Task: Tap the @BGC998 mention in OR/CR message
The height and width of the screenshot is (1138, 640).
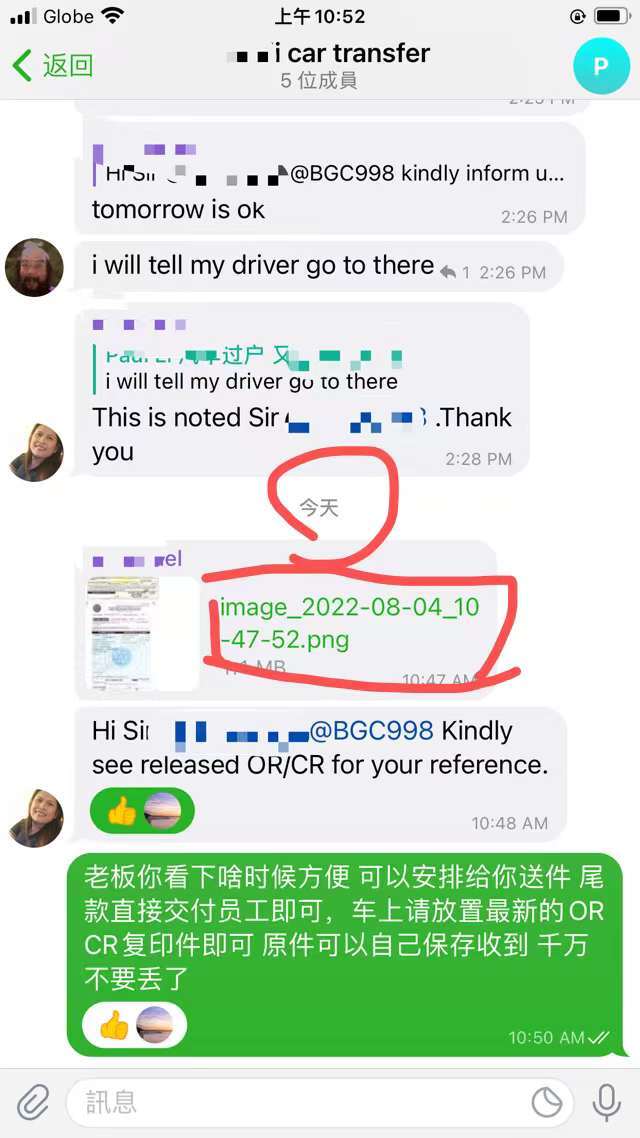Action: [x=371, y=731]
